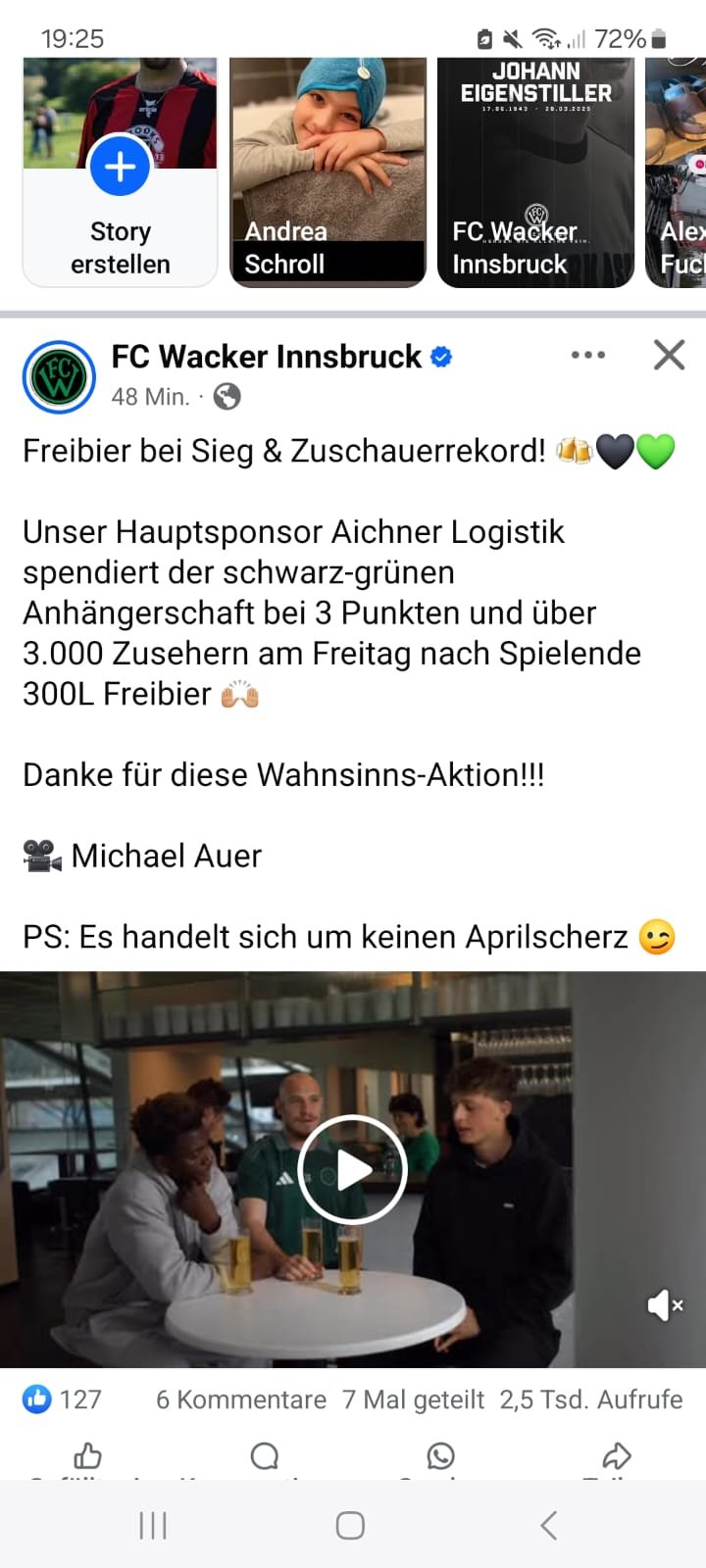Unmute the video sound
706x1568 pixels.
[665, 1304]
